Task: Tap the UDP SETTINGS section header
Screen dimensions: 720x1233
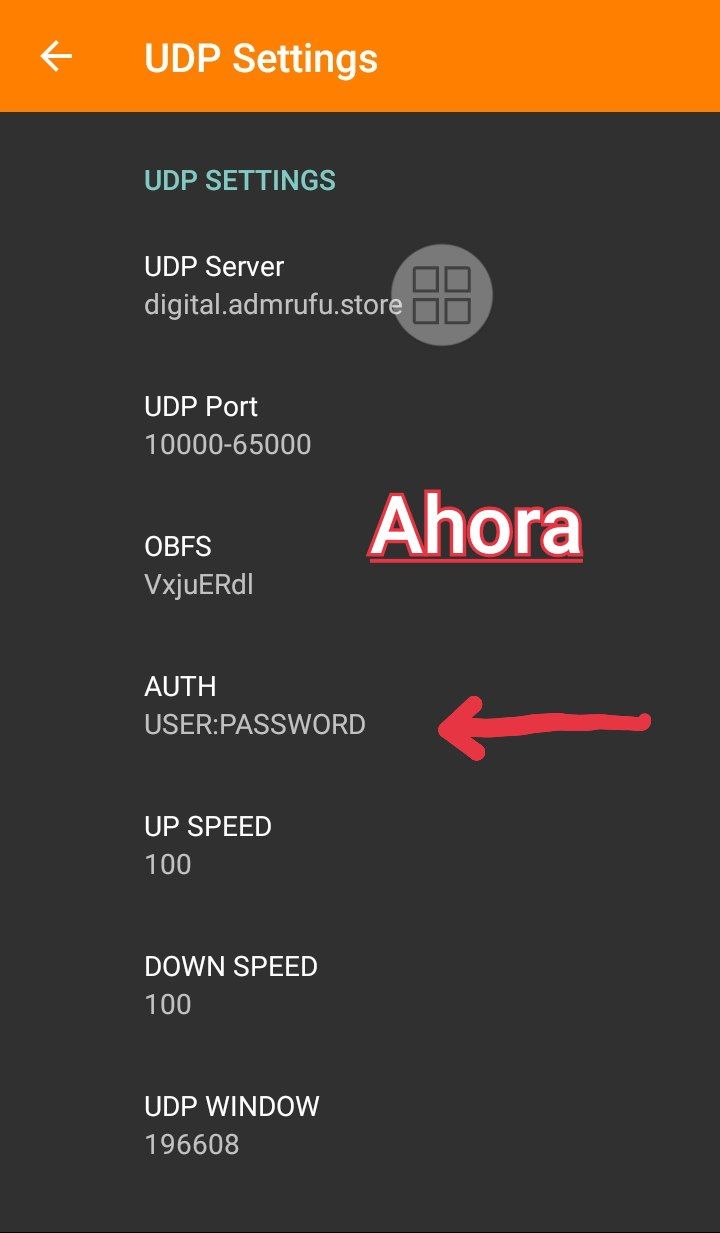Action: pos(241,180)
